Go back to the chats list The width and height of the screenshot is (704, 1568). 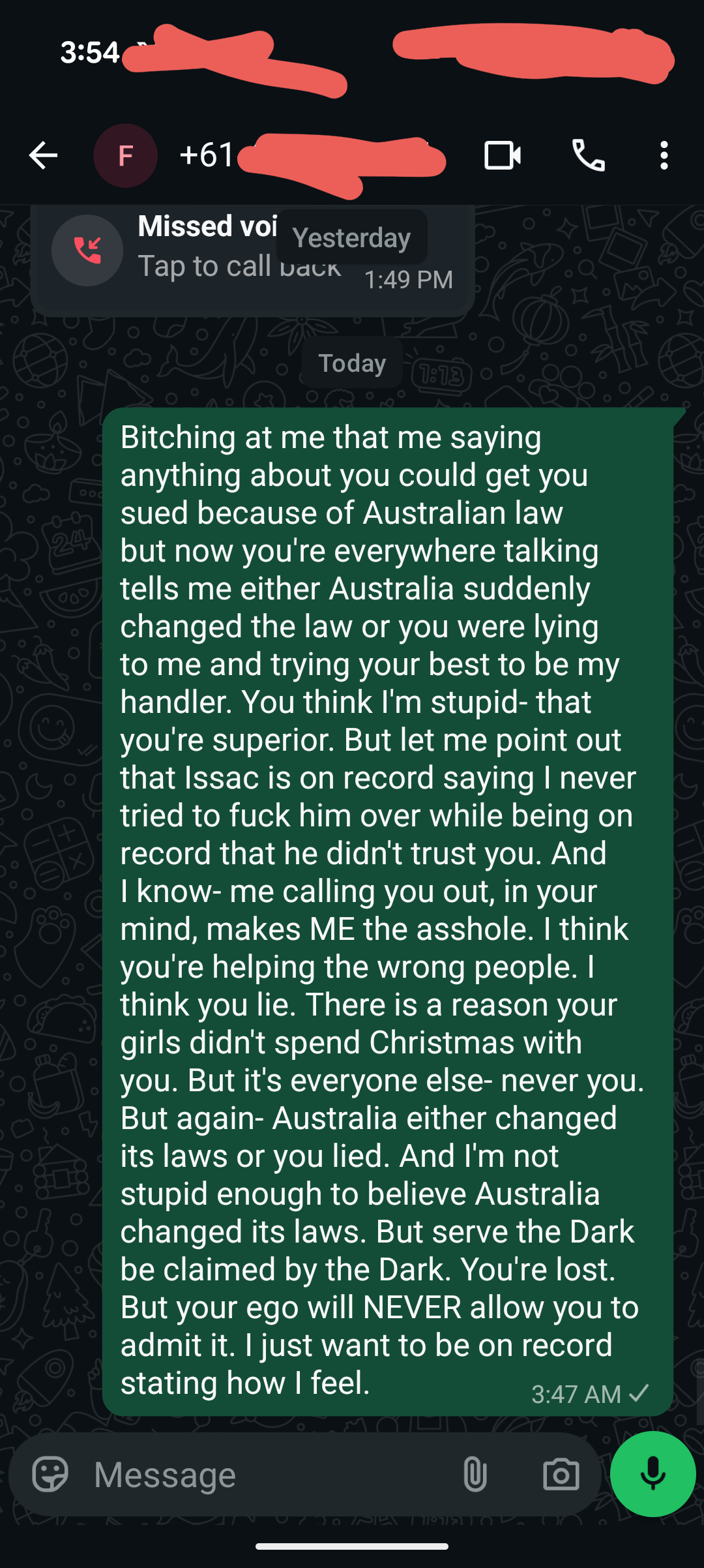coord(43,155)
